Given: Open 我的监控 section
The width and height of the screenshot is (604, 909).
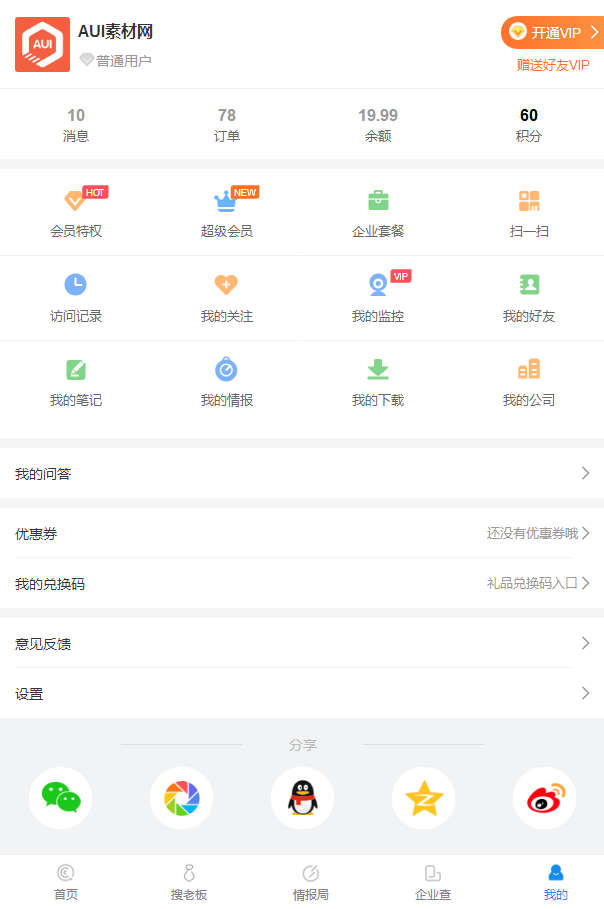Looking at the screenshot, I should 378,297.
